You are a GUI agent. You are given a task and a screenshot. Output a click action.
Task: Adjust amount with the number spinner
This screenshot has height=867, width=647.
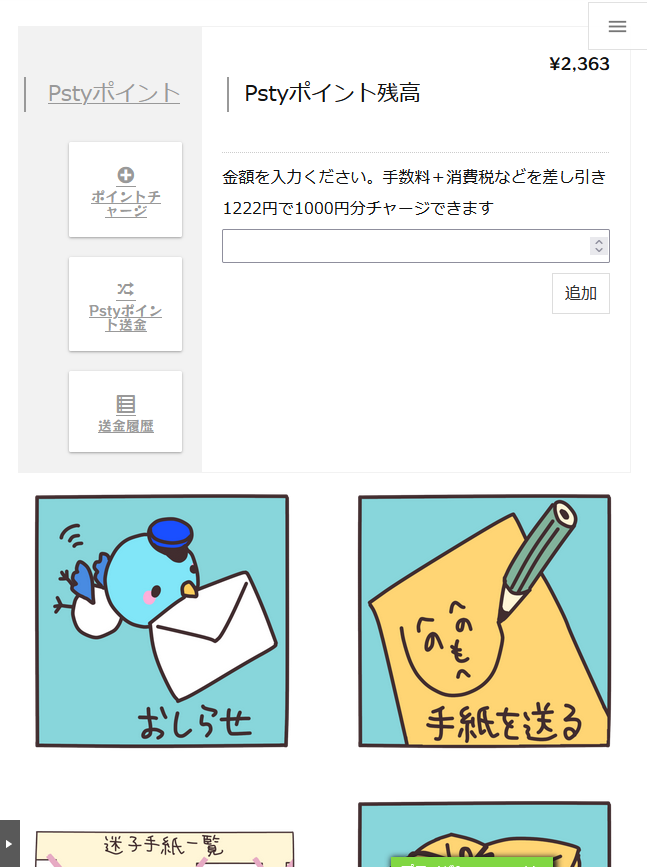point(598,246)
